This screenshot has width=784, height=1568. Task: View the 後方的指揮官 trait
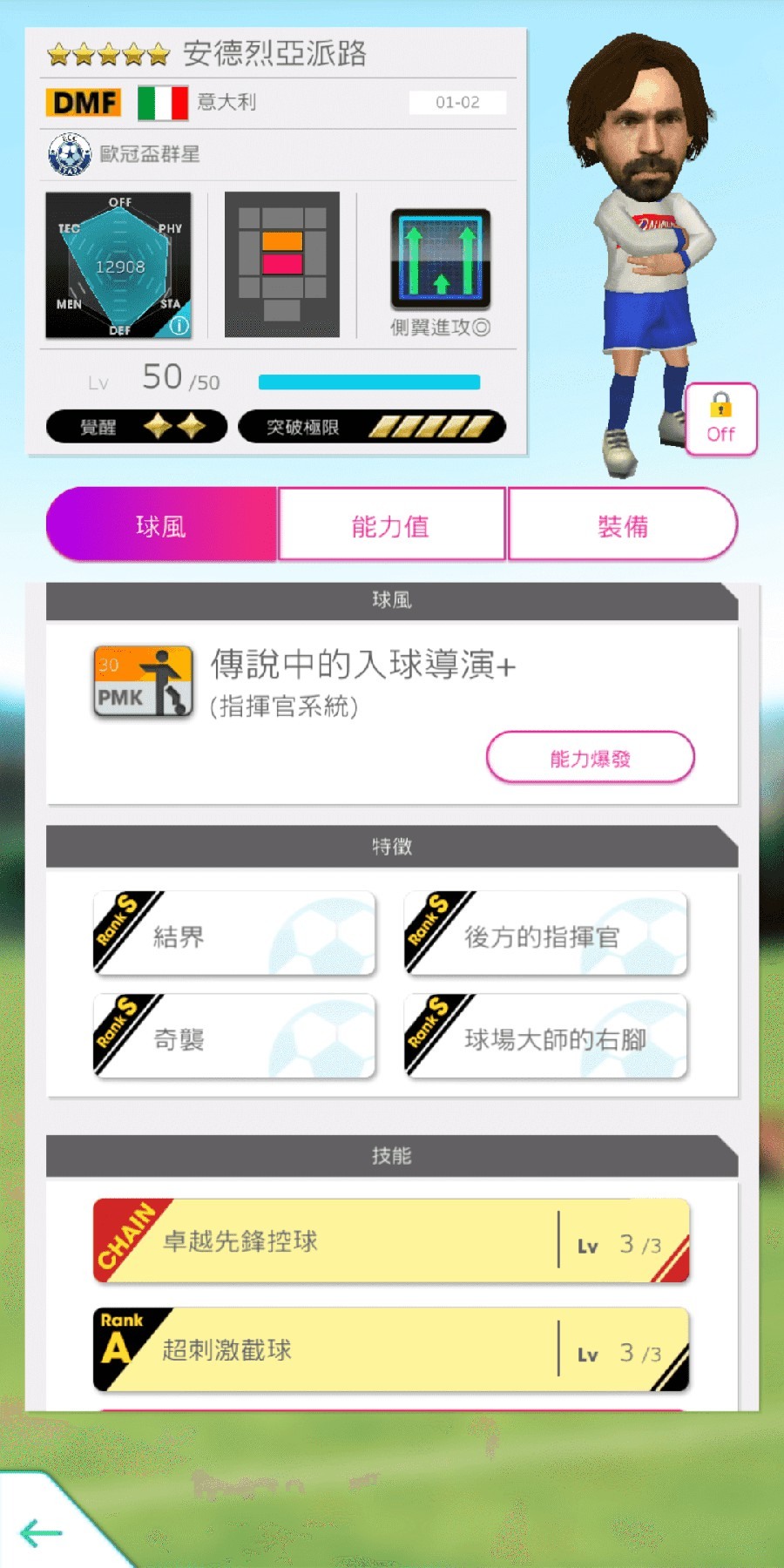click(x=545, y=934)
